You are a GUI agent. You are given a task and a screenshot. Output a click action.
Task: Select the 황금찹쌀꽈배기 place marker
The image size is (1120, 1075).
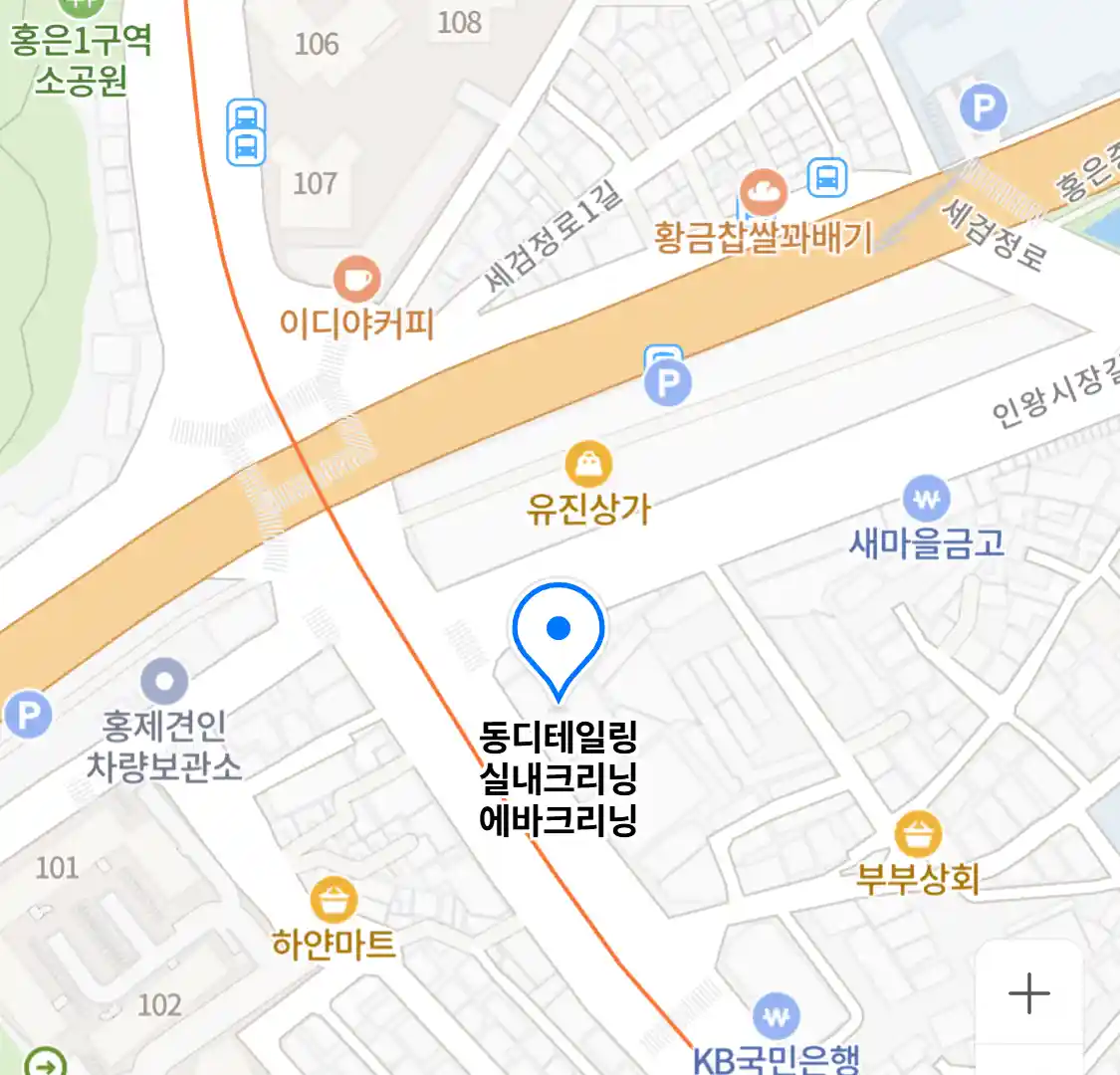(x=763, y=193)
